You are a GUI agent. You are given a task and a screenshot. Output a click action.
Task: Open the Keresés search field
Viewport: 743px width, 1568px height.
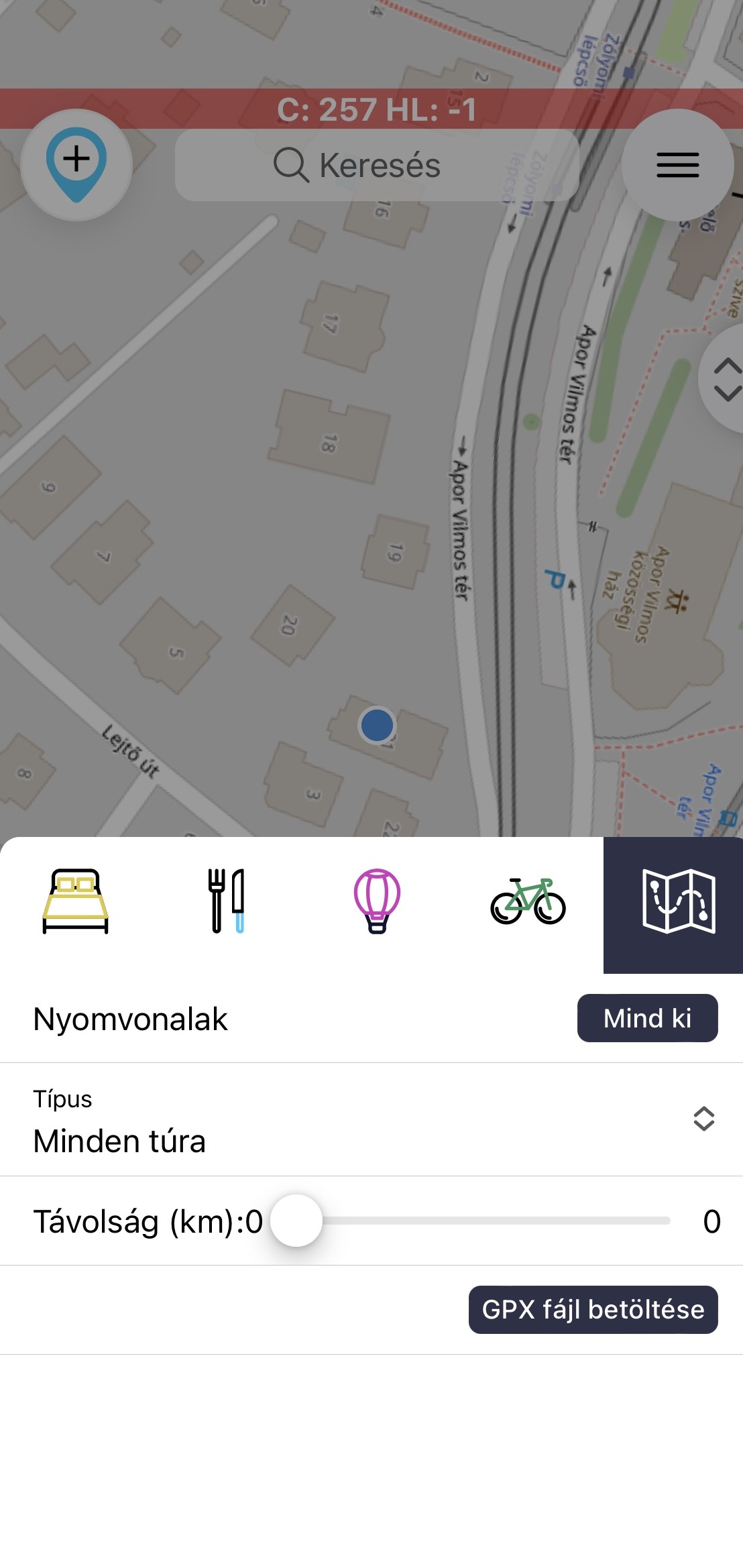pos(377,165)
